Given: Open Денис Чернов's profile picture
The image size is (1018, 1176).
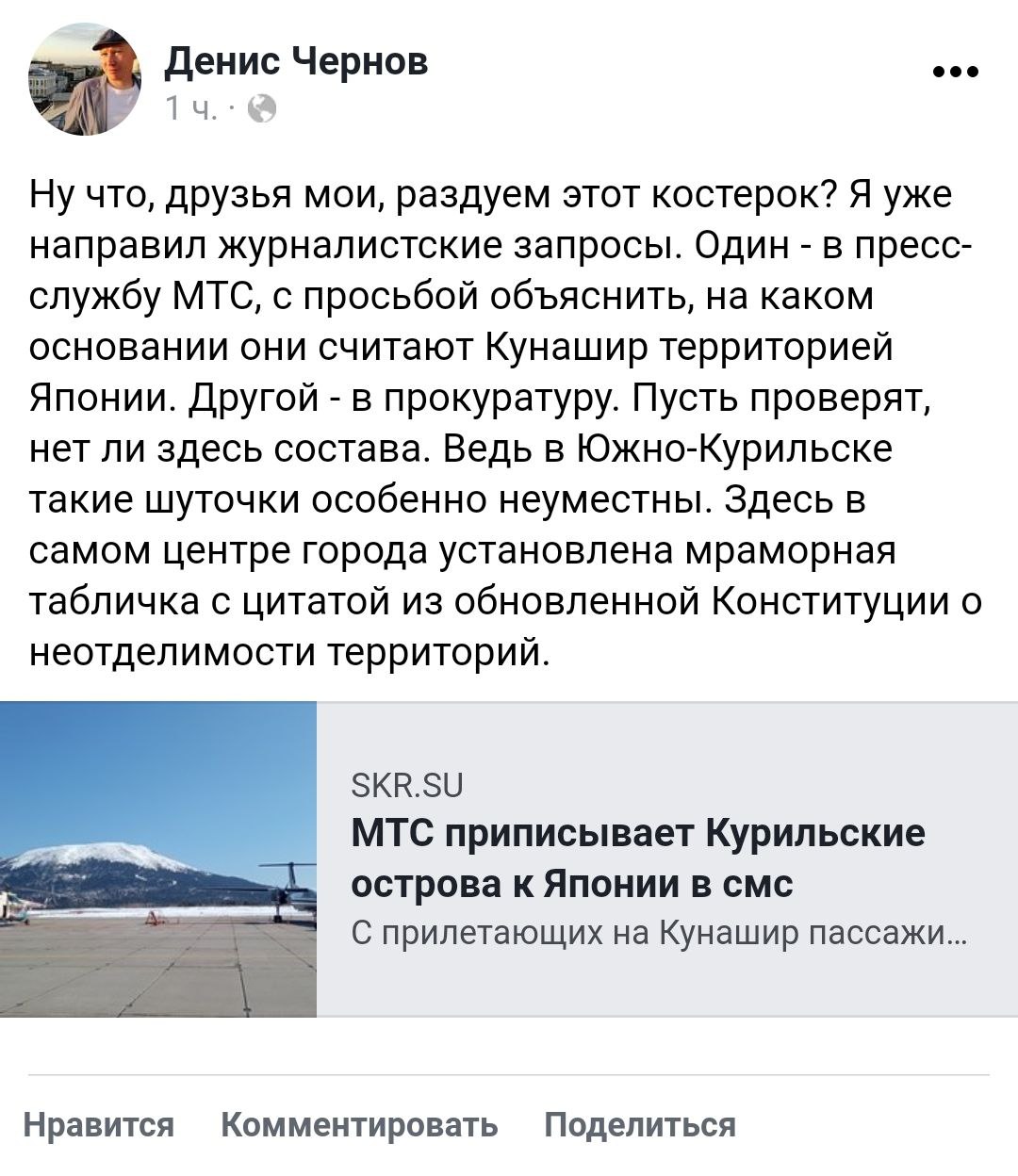Looking at the screenshot, I should point(85,82).
